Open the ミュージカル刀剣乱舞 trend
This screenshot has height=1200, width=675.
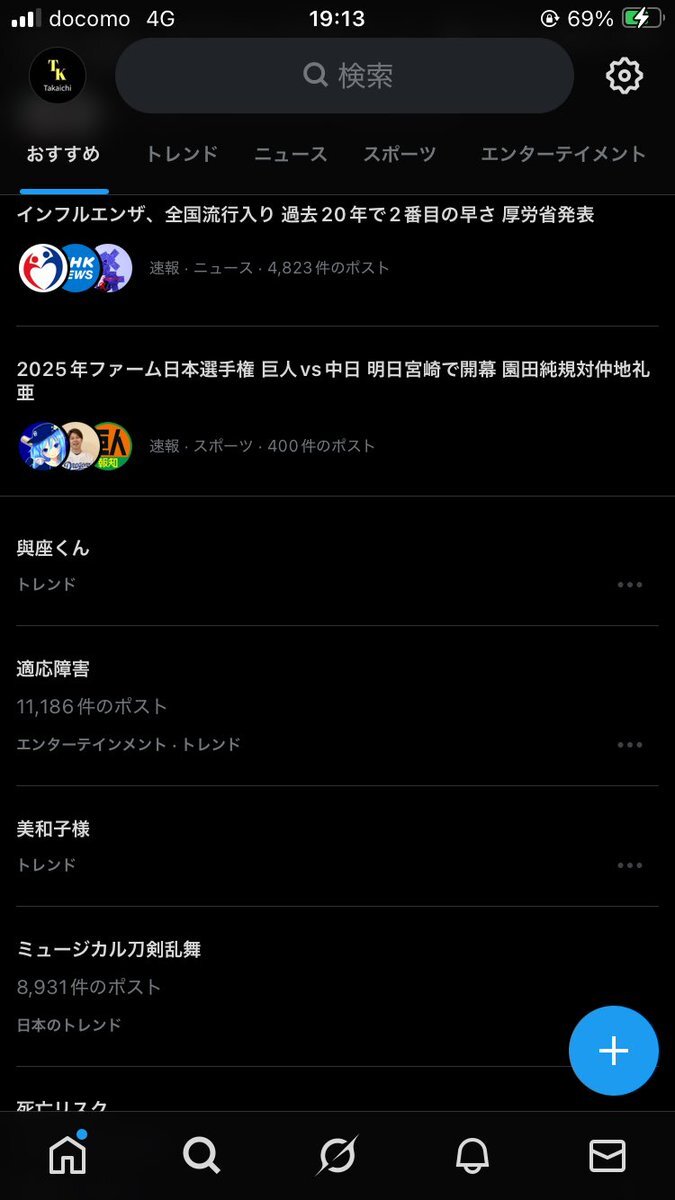pyautogui.click(x=109, y=950)
